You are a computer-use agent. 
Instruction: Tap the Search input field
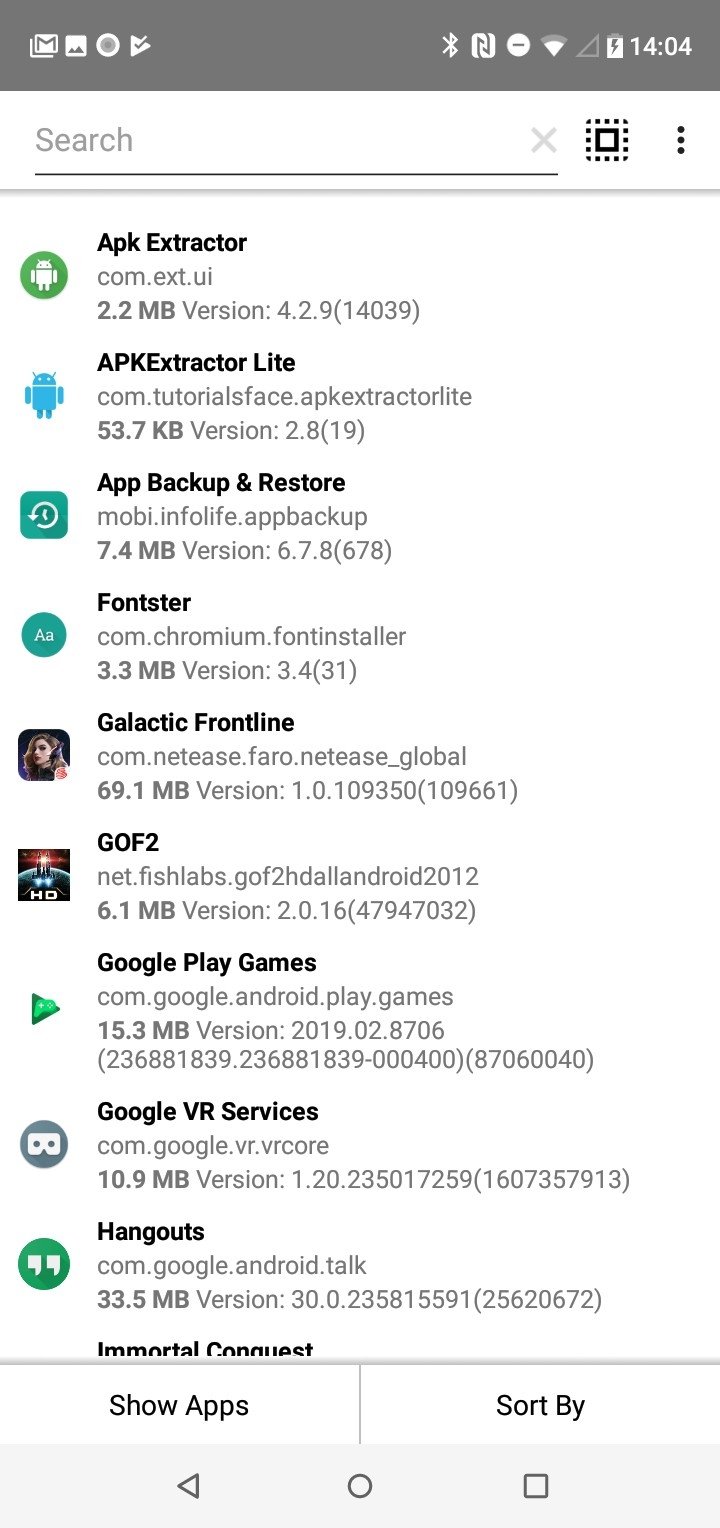[x=280, y=140]
